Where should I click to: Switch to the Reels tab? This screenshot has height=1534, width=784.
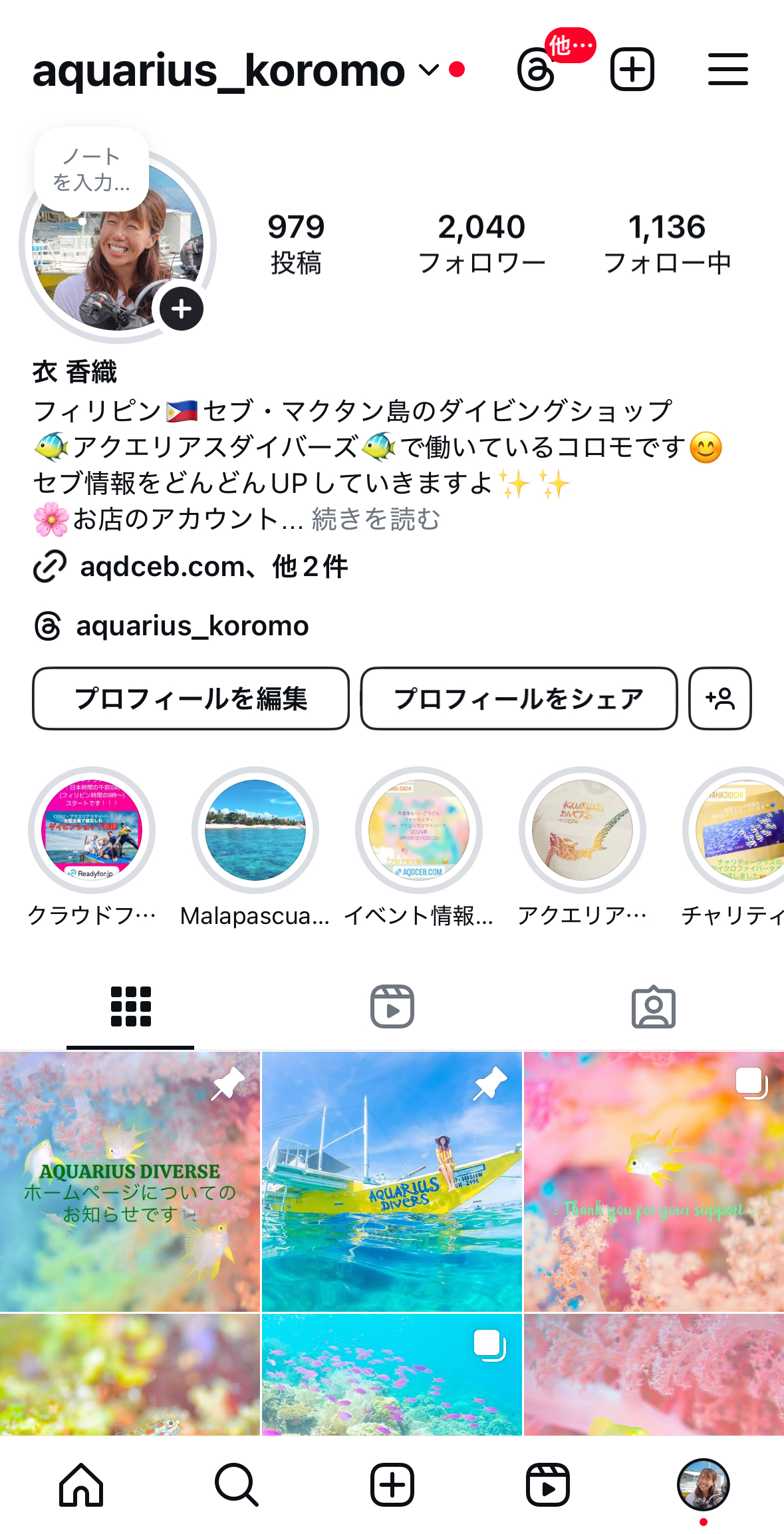[392, 1006]
